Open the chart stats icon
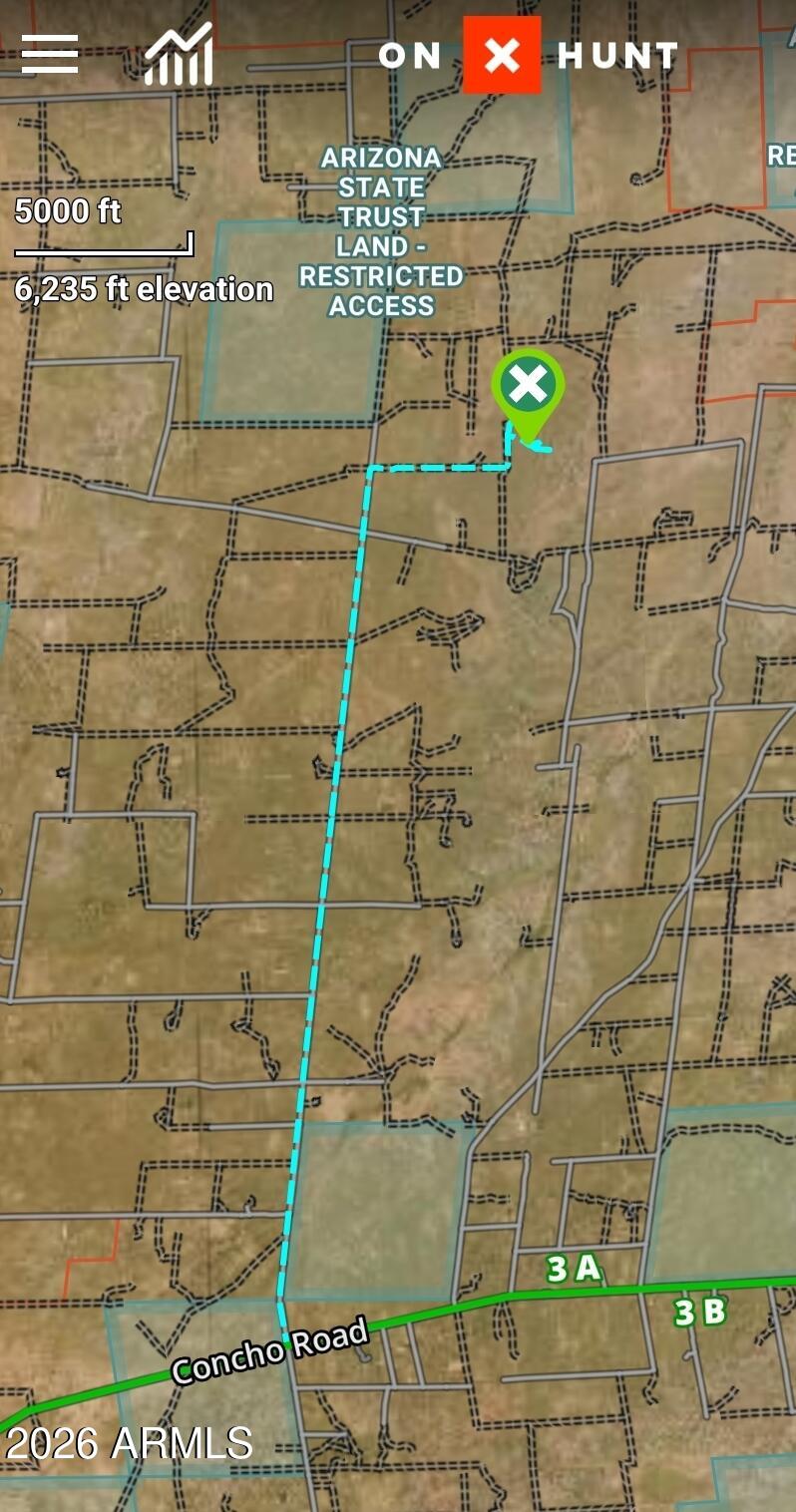Image resolution: width=796 pixels, height=1512 pixels. tap(179, 55)
